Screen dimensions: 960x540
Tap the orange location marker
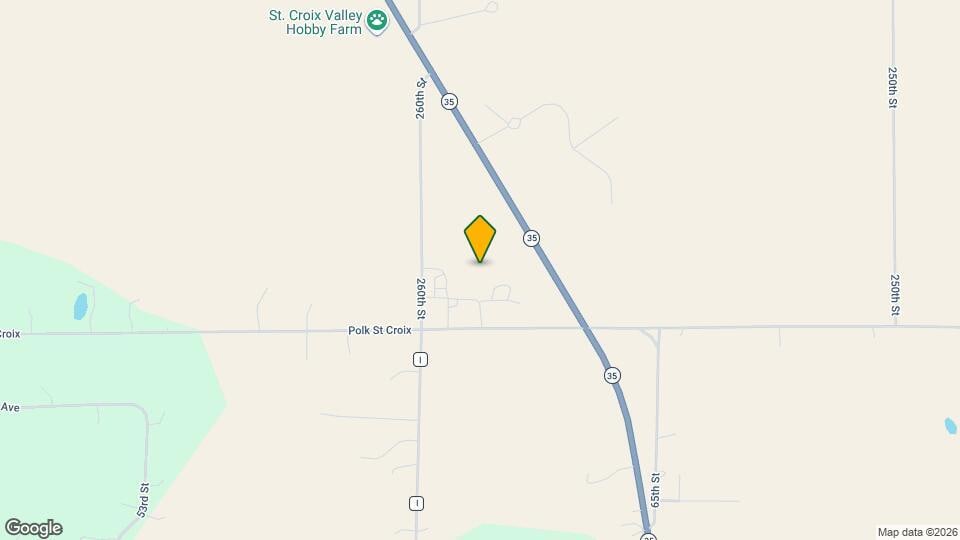click(480, 239)
